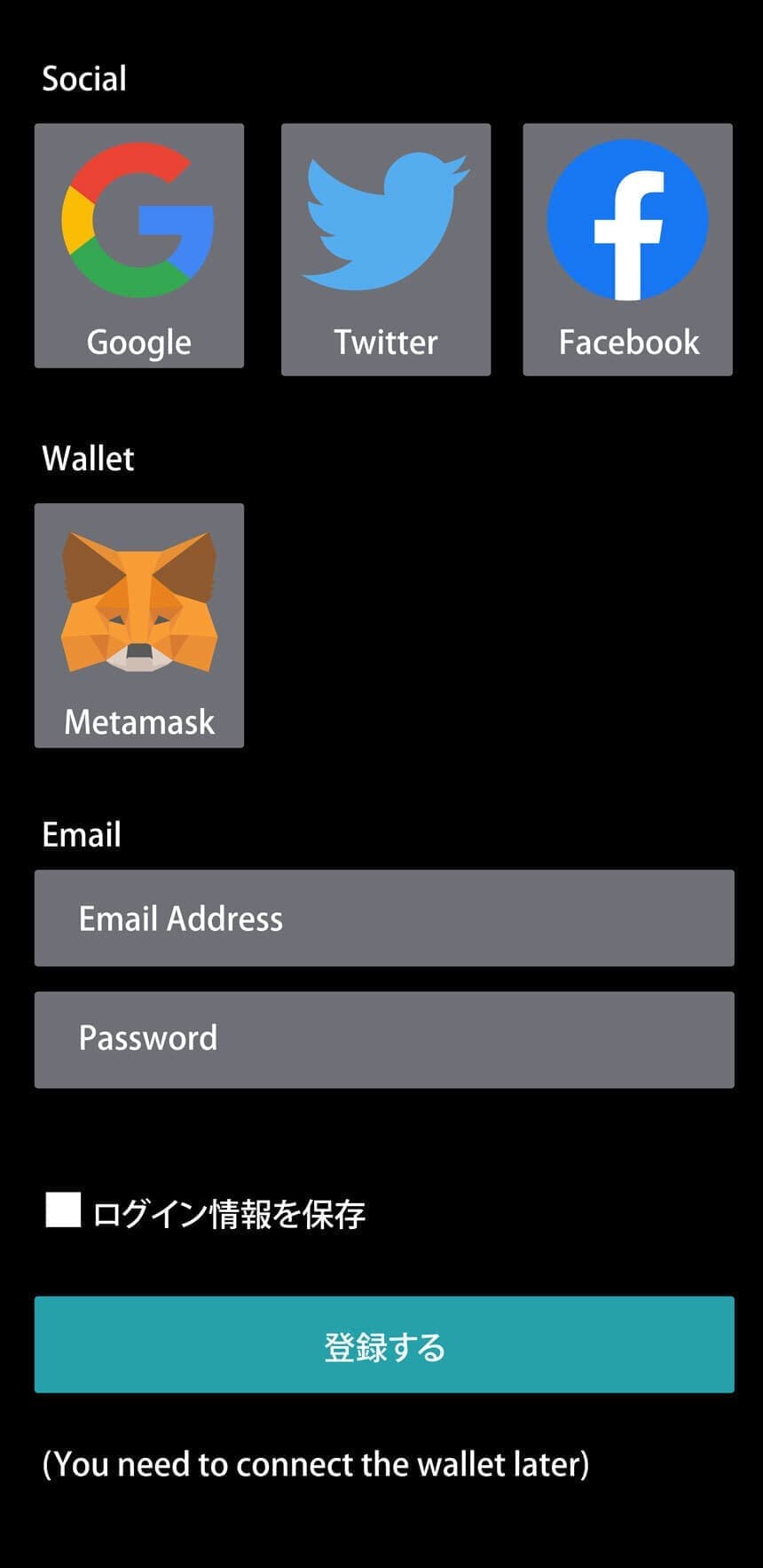The width and height of the screenshot is (763, 1568).
Task: Tap the 登録する button
Action: [x=384, y=1344]
